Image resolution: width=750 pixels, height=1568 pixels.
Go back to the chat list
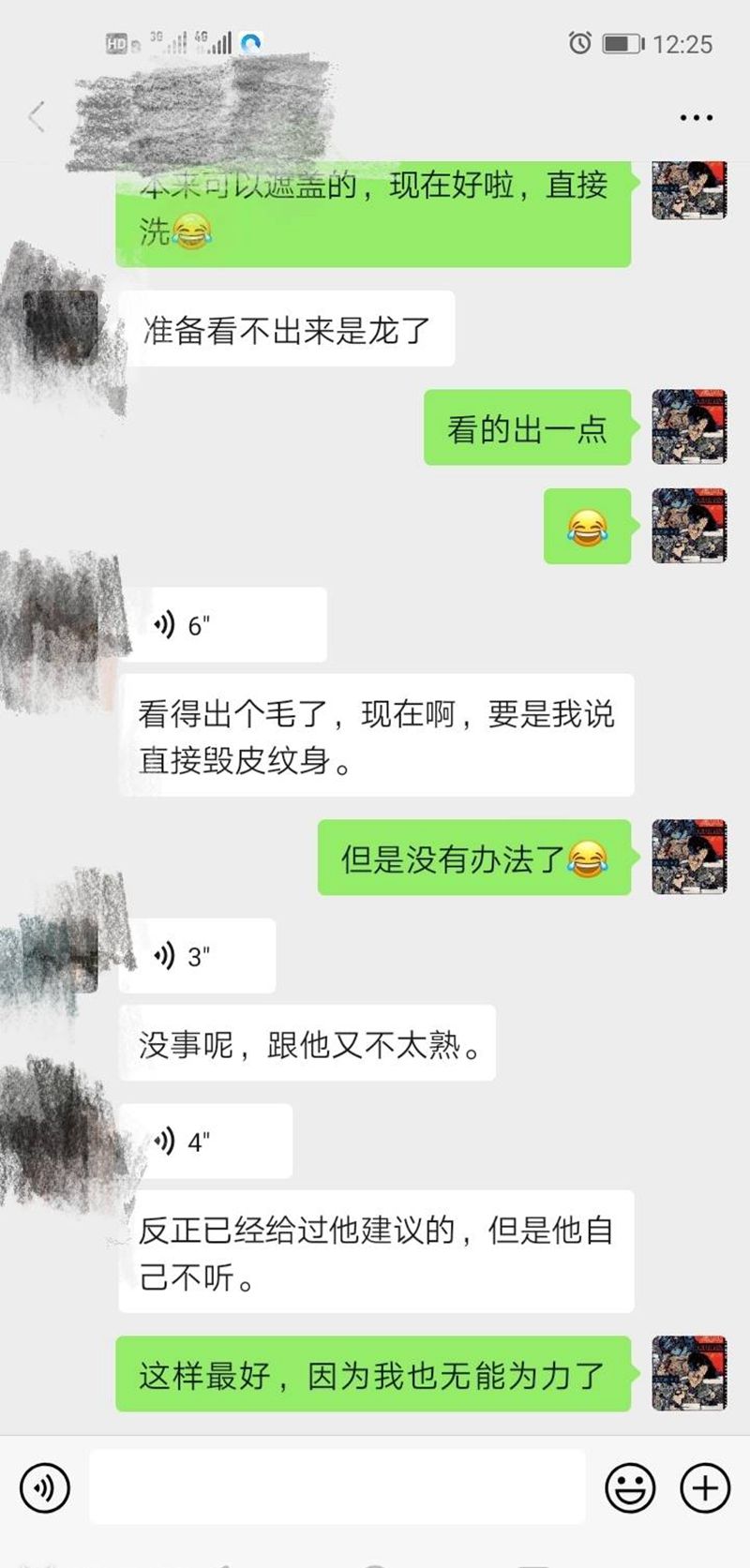point(37,118)
